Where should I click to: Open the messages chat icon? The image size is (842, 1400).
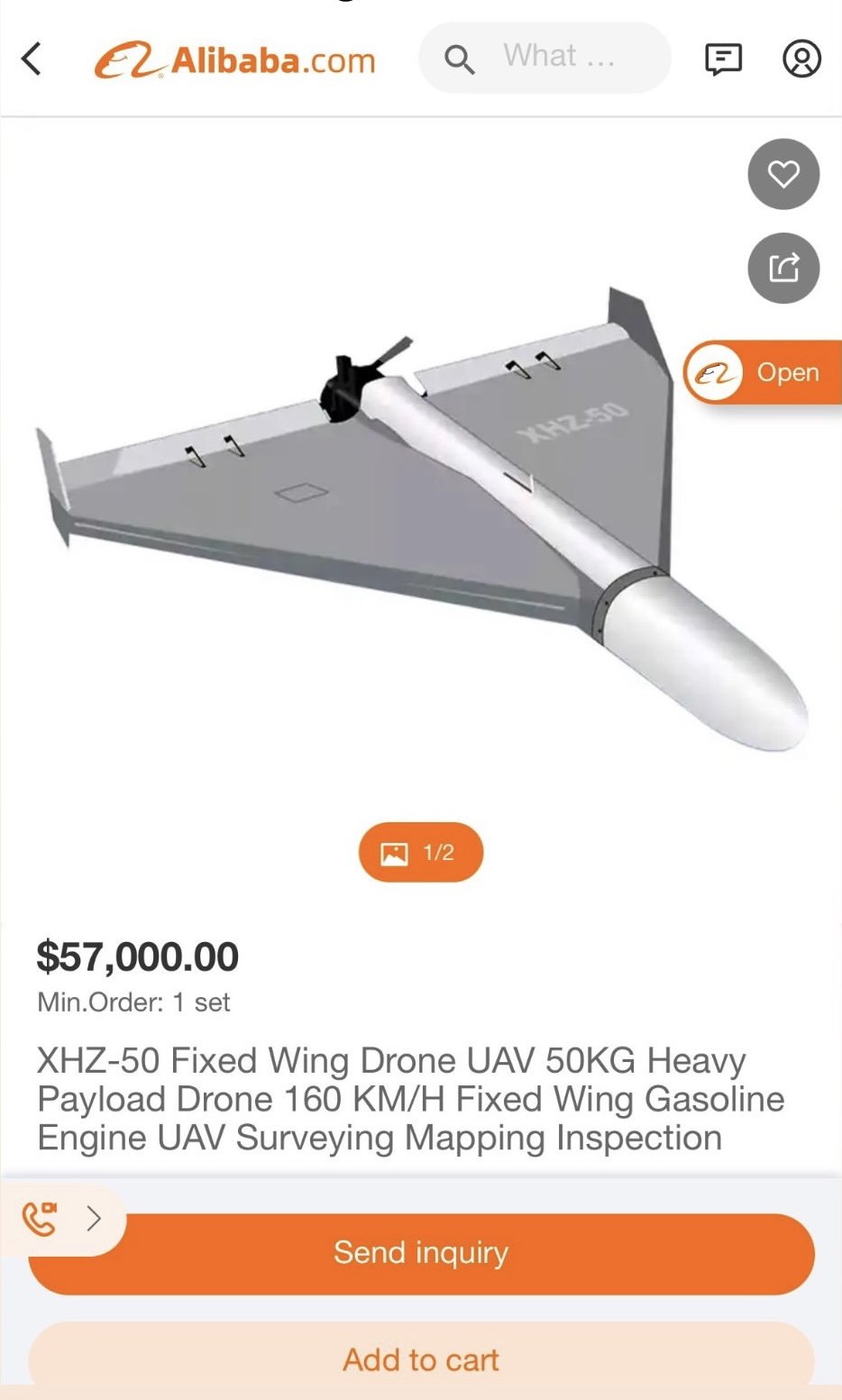click(x=722, y=59)
